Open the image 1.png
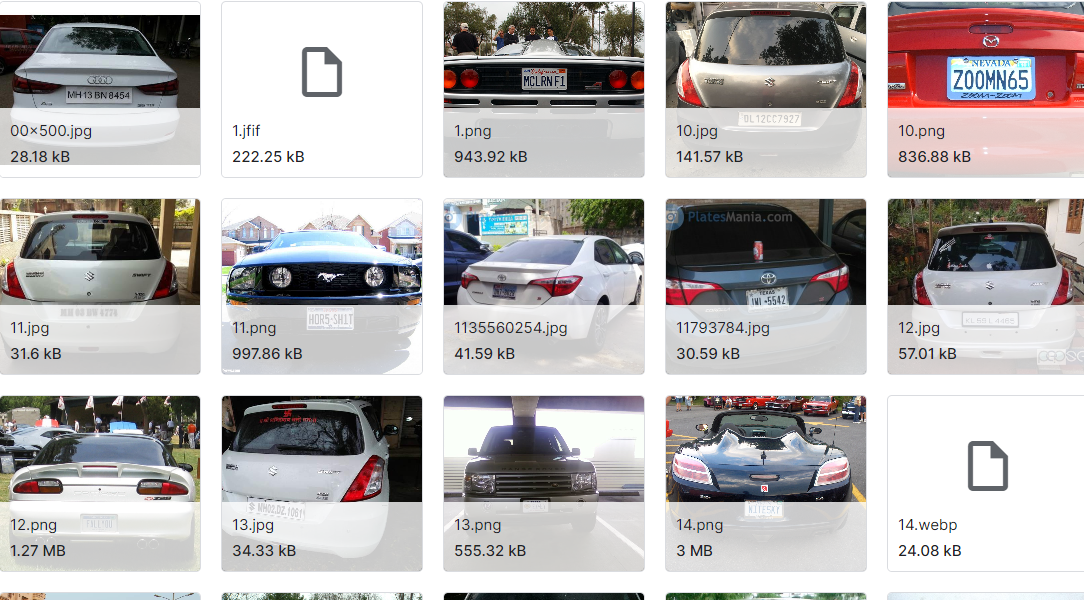1084x600 pixels. click(544, 89)
